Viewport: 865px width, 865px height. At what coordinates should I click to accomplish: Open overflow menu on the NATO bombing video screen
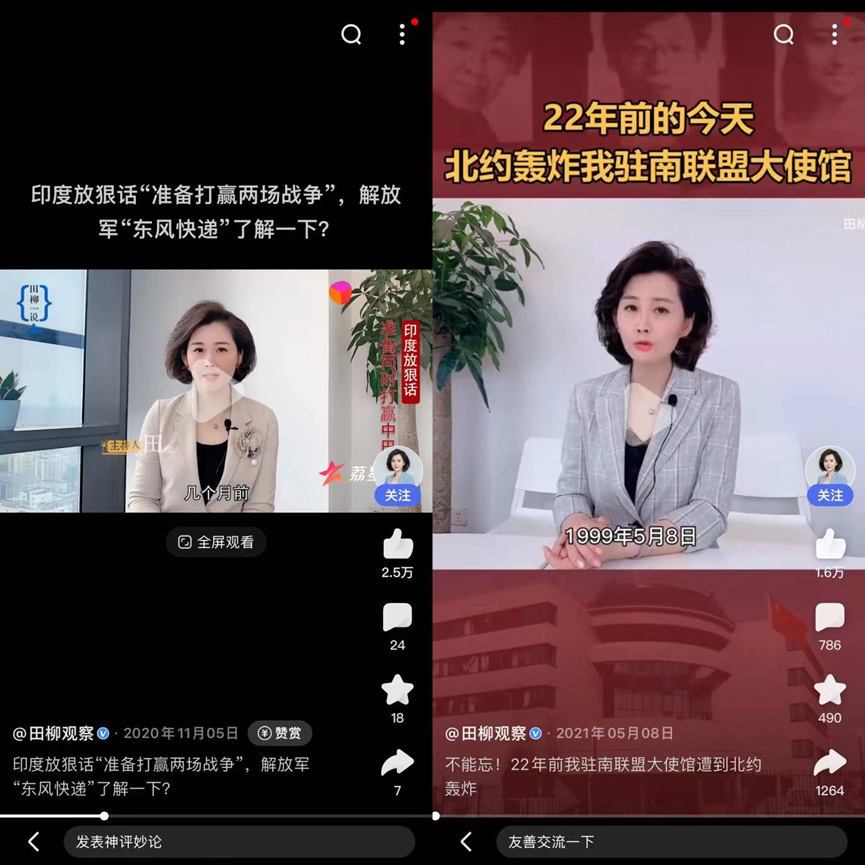point(834,35)
